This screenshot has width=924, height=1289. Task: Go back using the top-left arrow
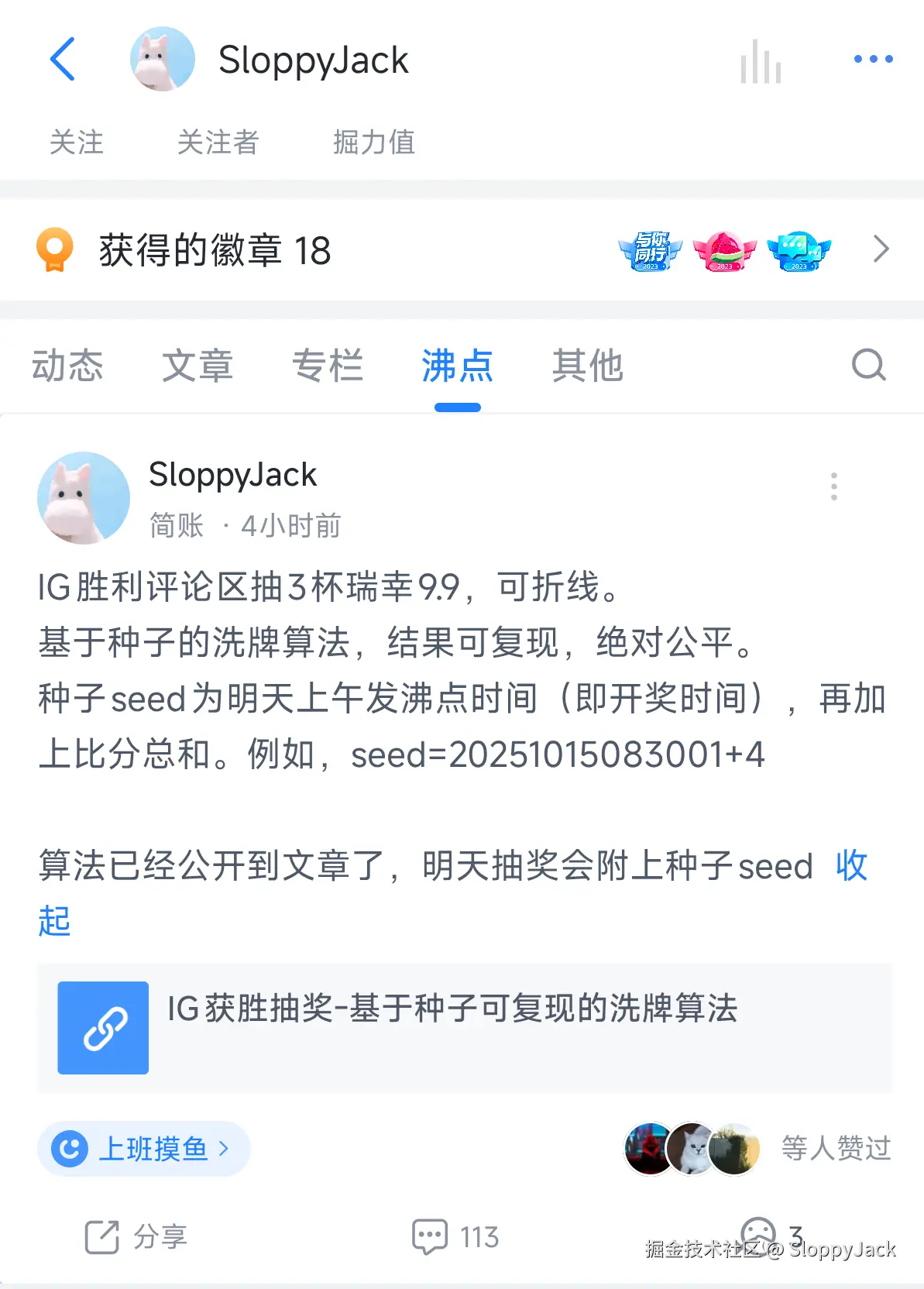coord(63,59)
